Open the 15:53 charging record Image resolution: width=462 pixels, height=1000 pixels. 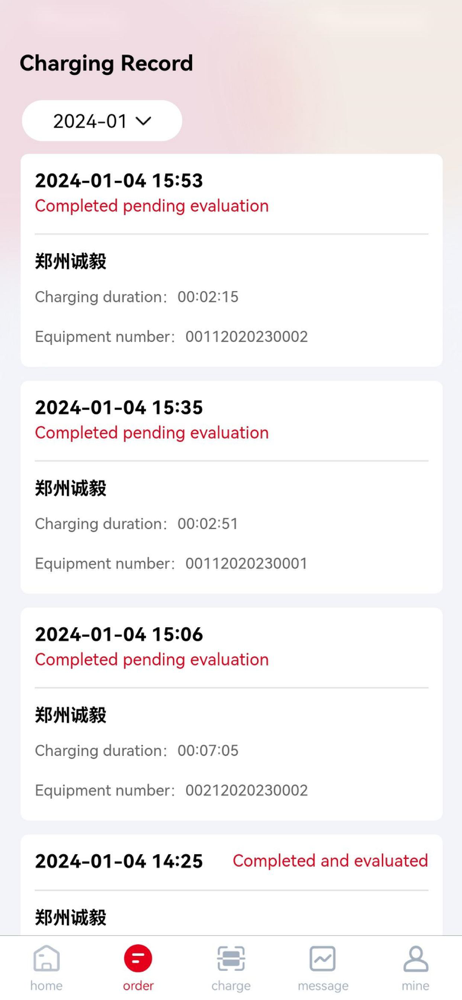pyautogui.click(x=231, y=260)
